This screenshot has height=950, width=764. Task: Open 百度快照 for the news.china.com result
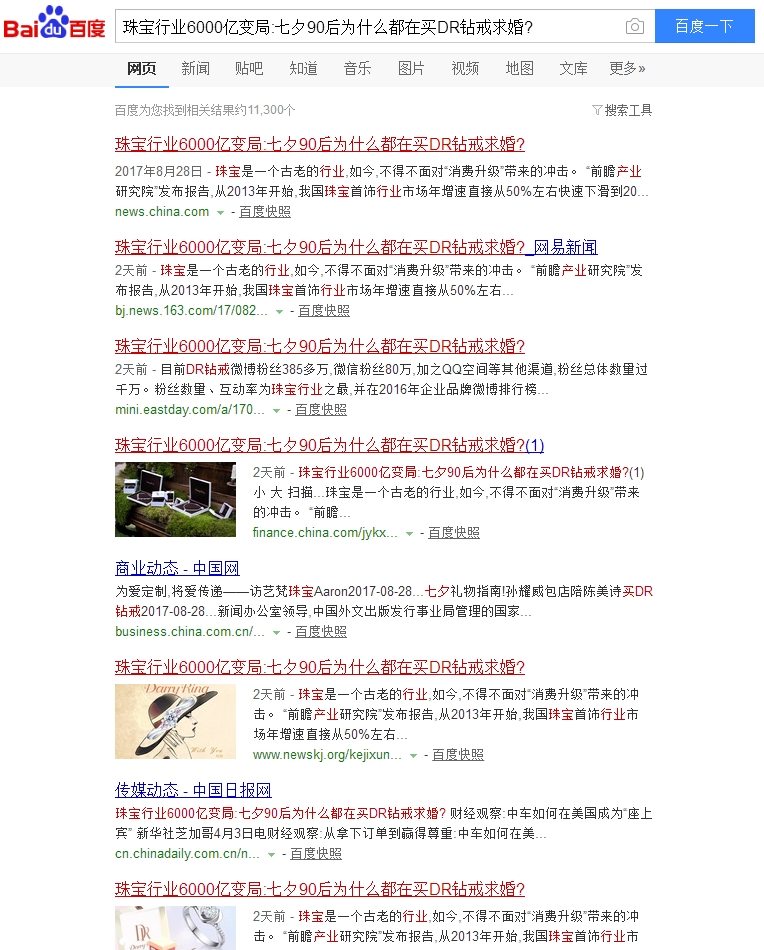tap(265, 212)
